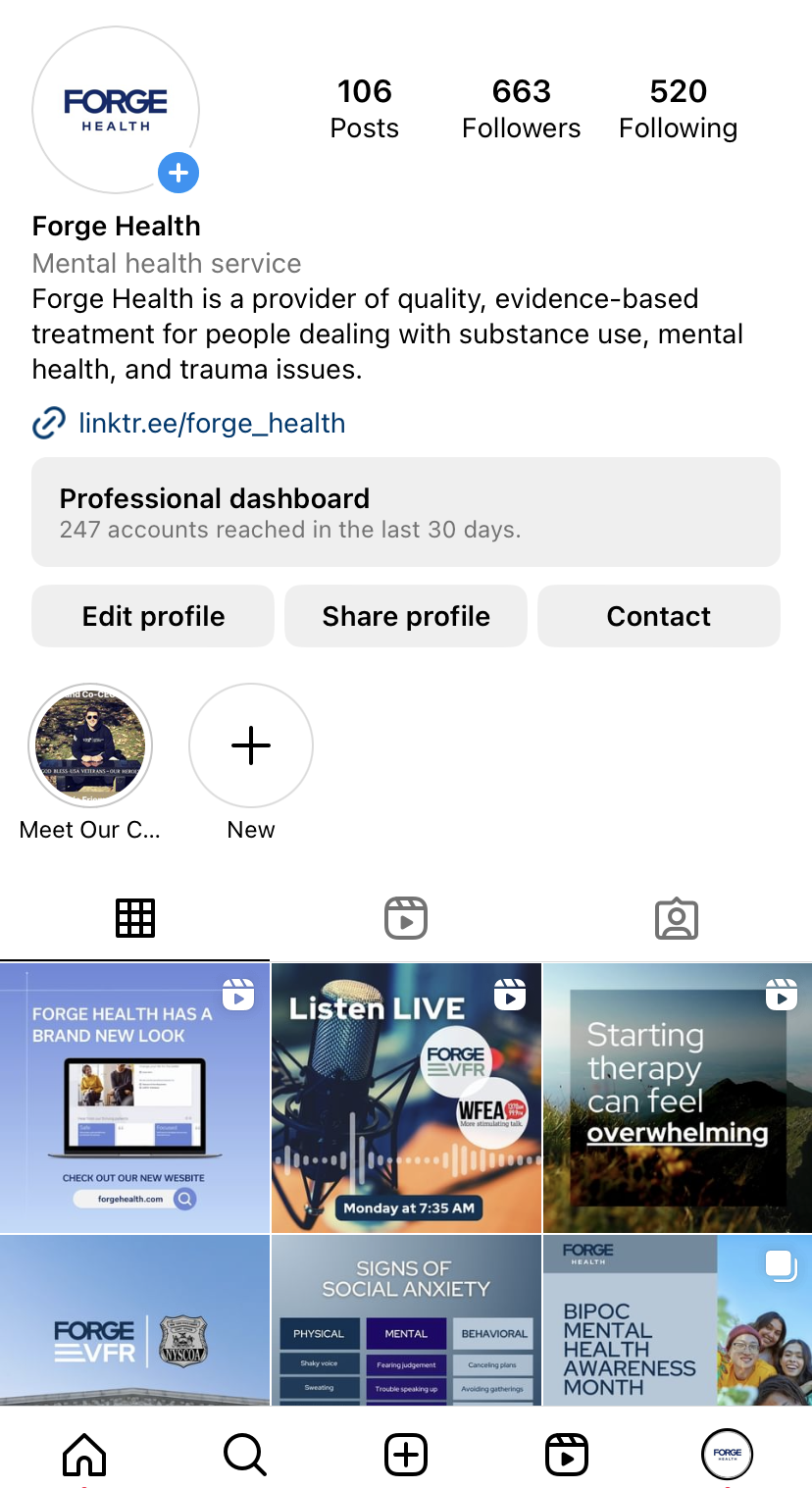
Task: Open the 'Meet Our C...' story highlight
Action: click(89, 745)
